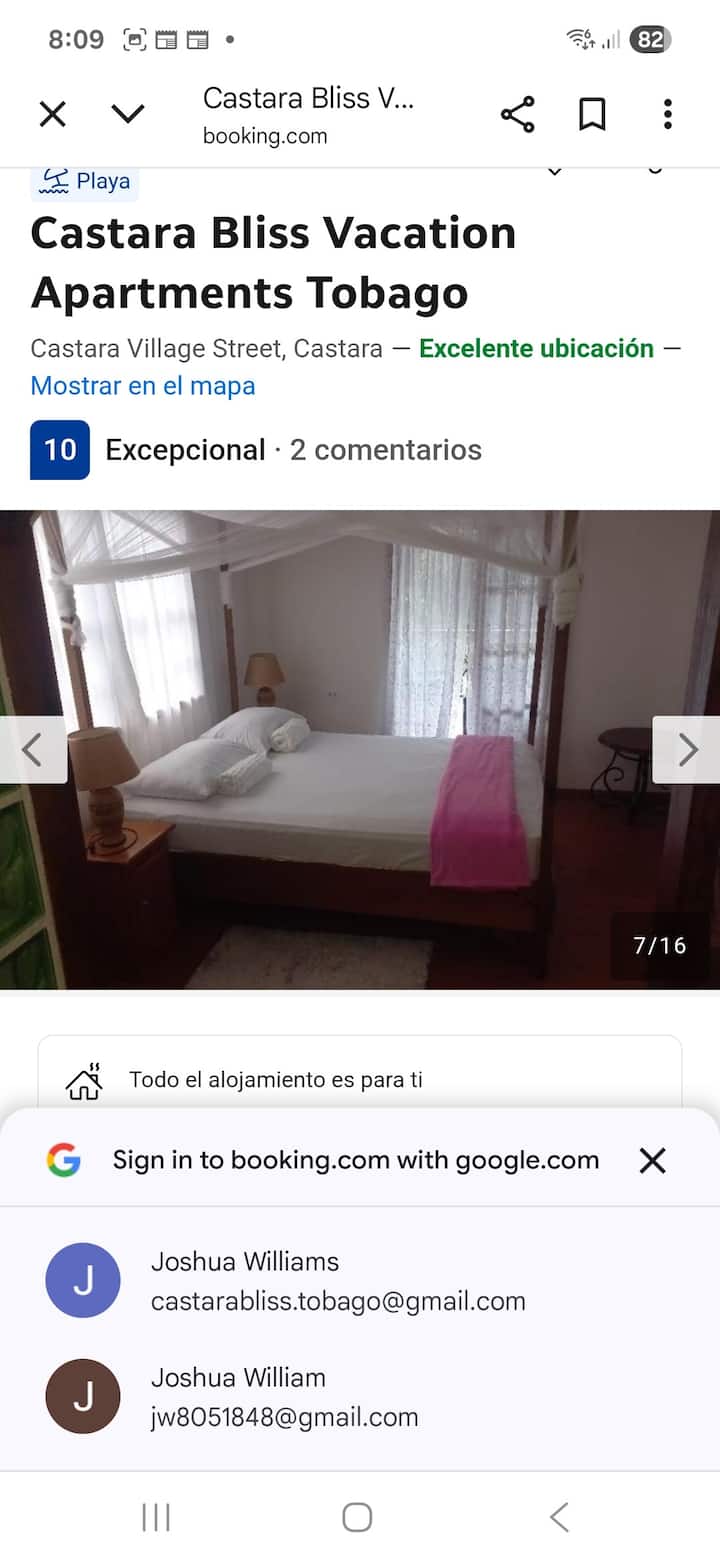This screenshot has width=720, height=1560.
Task: Tap the Playa beach tag
Action: point(86,182)
